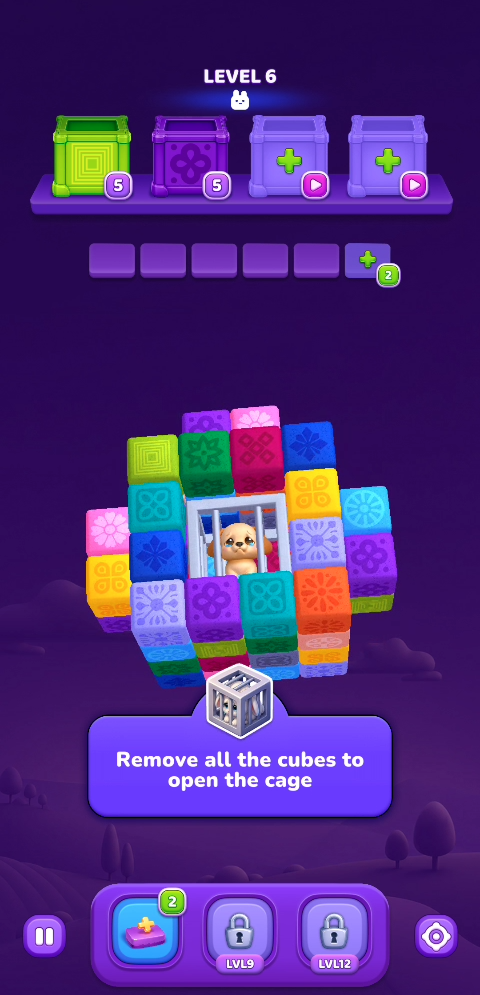Tap the lime green square-pattern cube
This screenshot has height=995, width=480.
pyautogui.click(x=153, y=459)
